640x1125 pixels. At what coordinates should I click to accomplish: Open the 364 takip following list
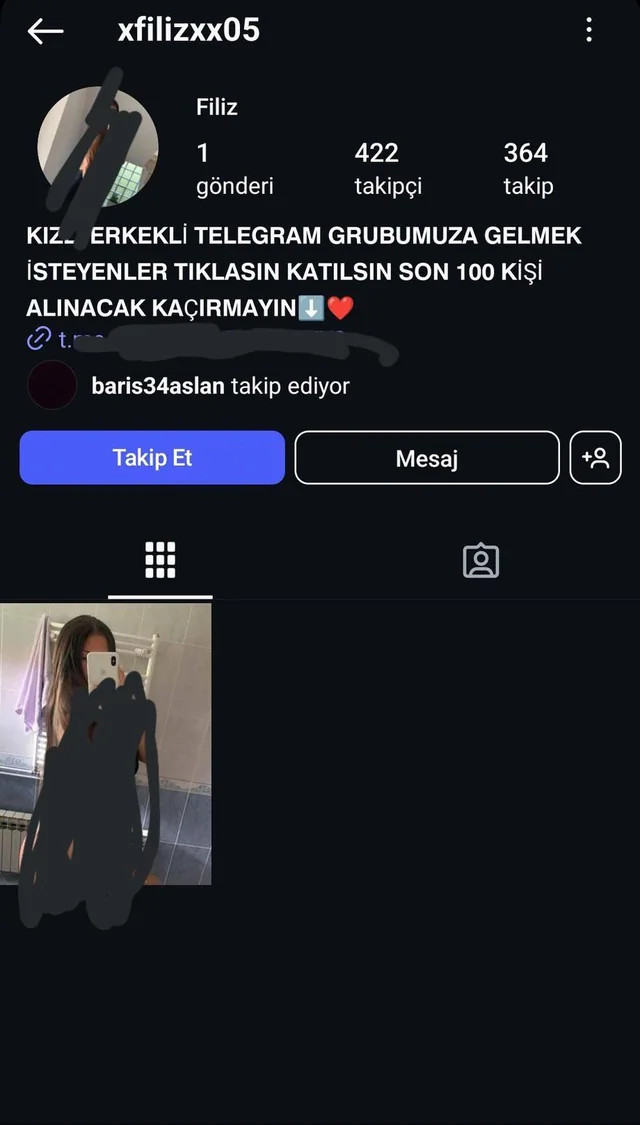coord(527,168)
